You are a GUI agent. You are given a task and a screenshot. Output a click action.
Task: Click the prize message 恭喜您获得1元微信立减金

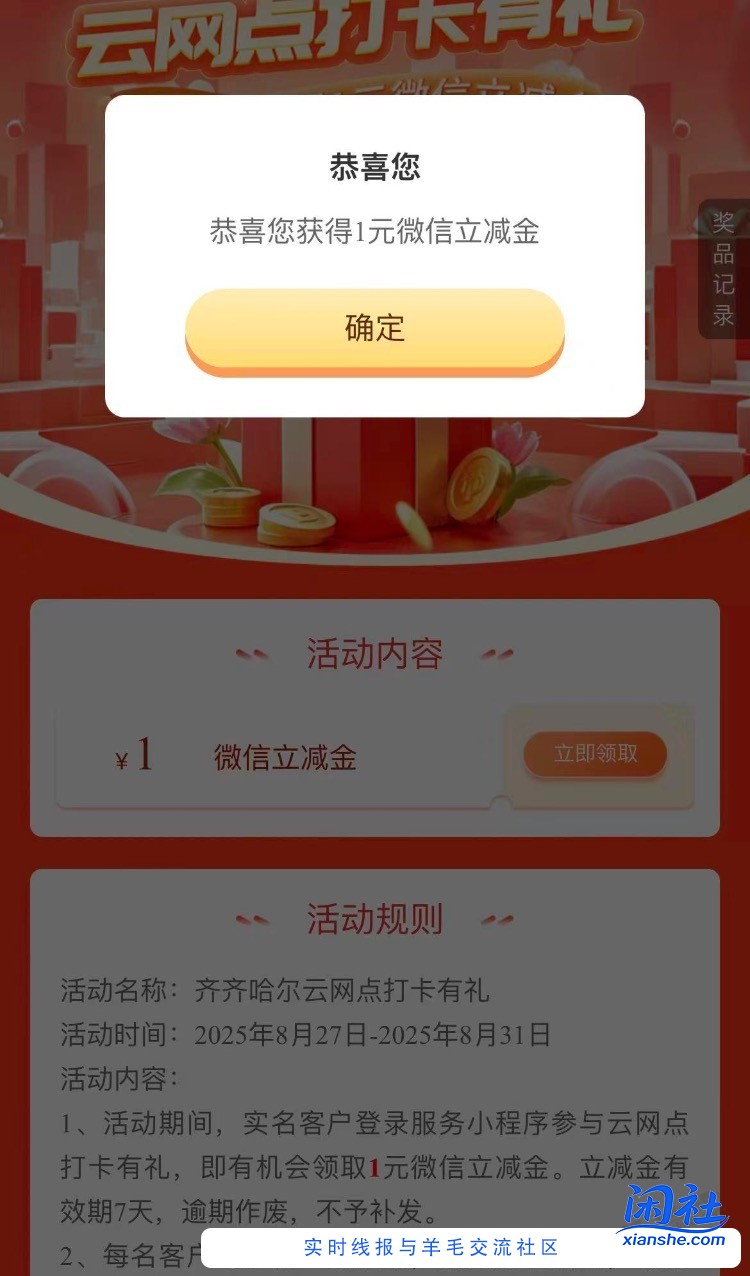pos(374,232)
